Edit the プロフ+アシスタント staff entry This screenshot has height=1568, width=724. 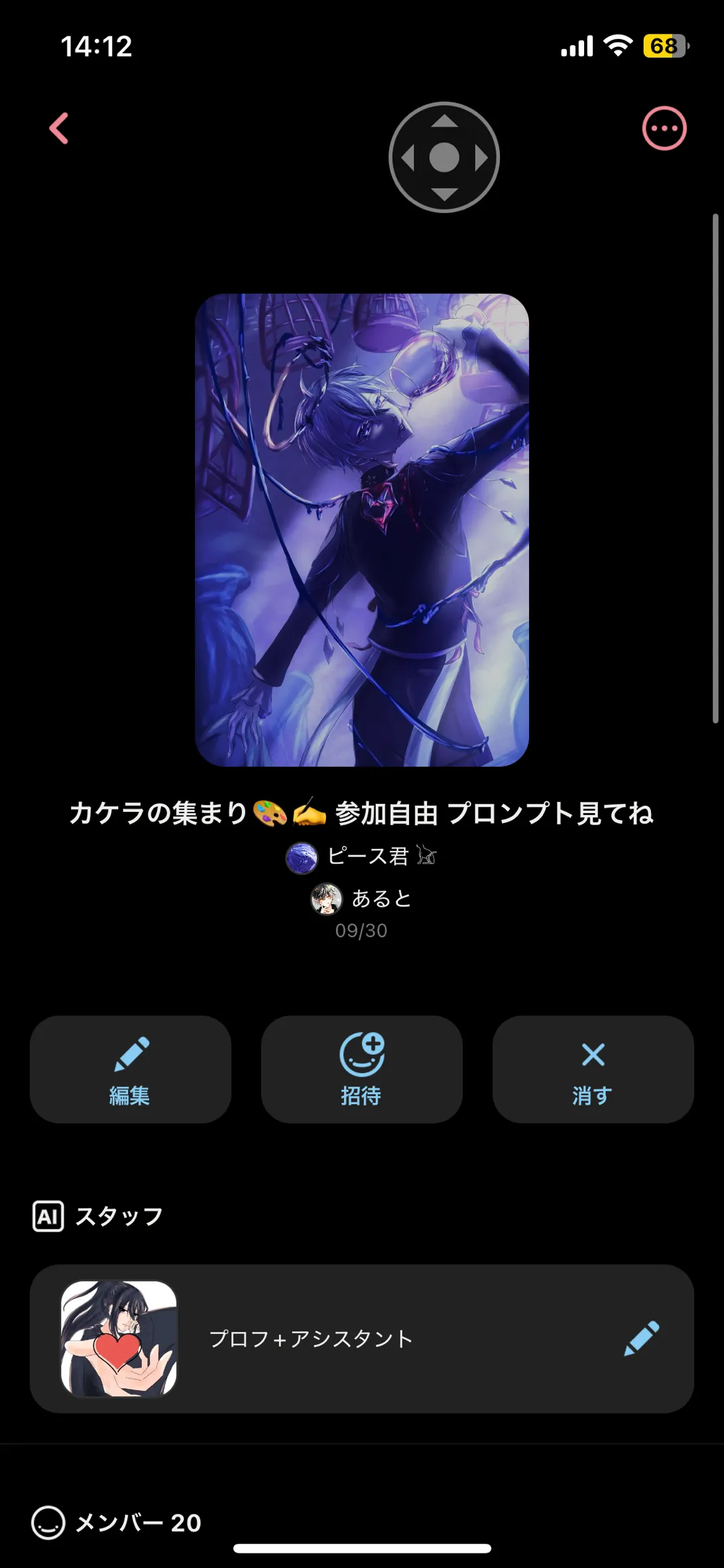tap(641, 1339)
